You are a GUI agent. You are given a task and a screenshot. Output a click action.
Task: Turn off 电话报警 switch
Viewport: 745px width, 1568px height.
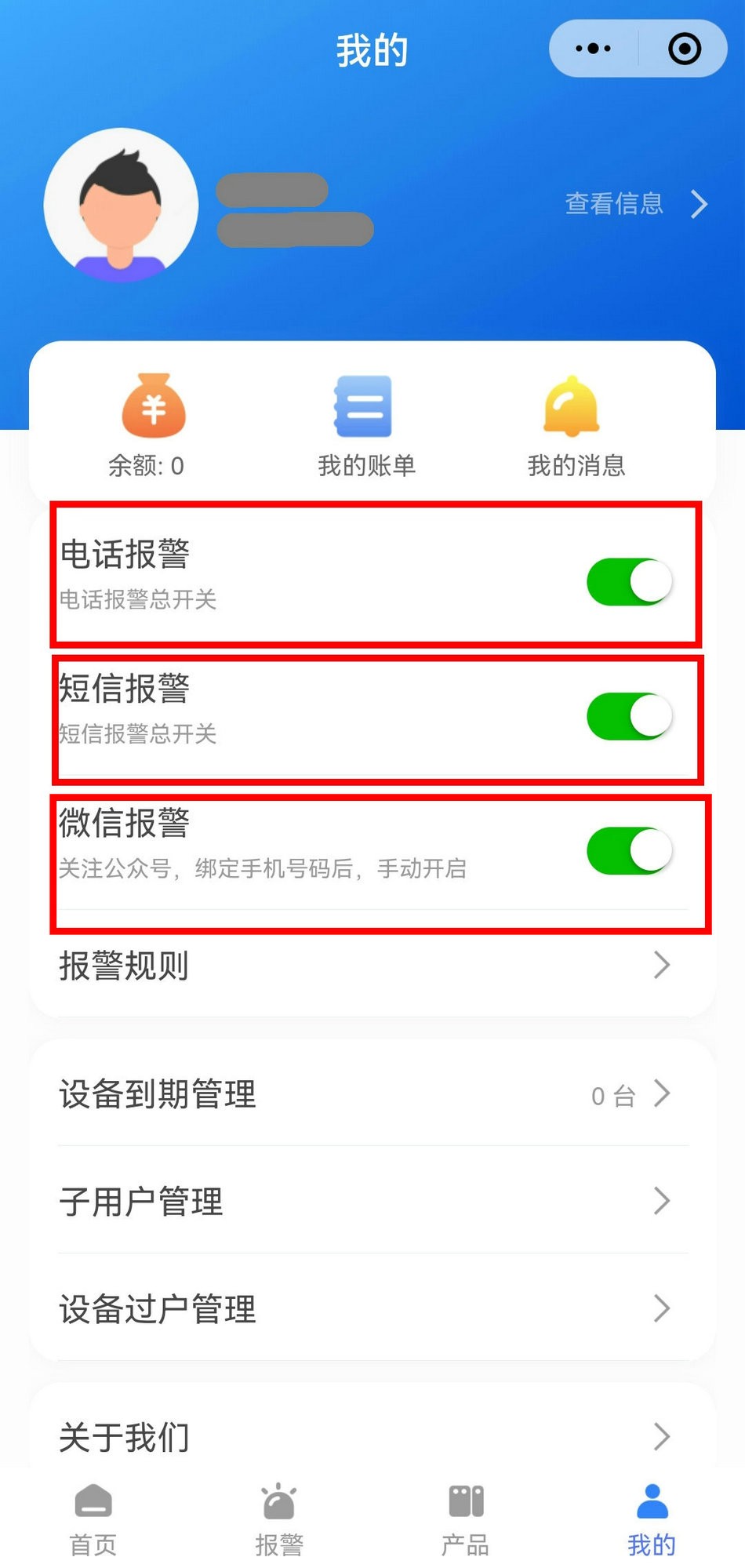[629, 582]
